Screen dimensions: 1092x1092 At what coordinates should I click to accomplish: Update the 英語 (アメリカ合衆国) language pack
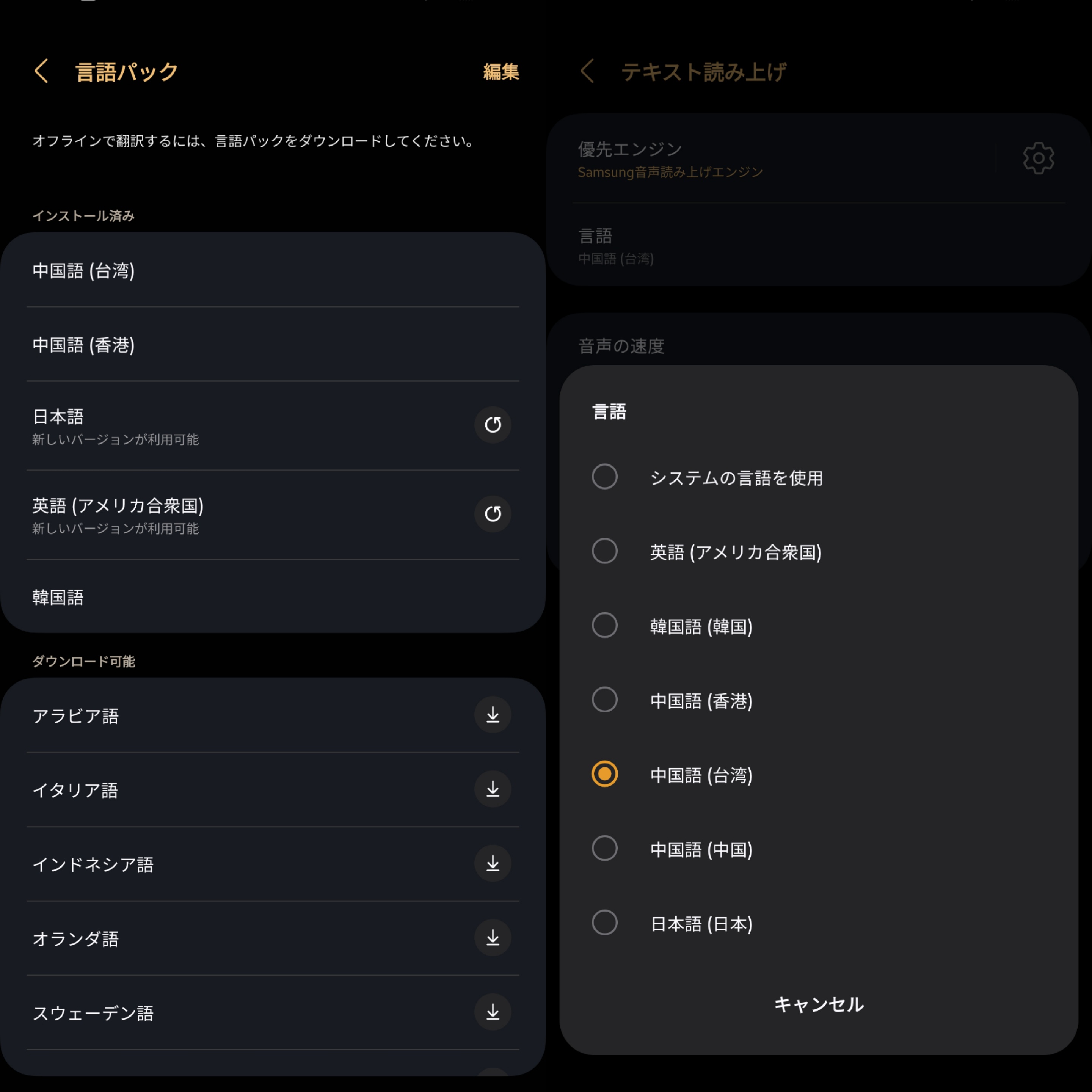coord(493,514)
